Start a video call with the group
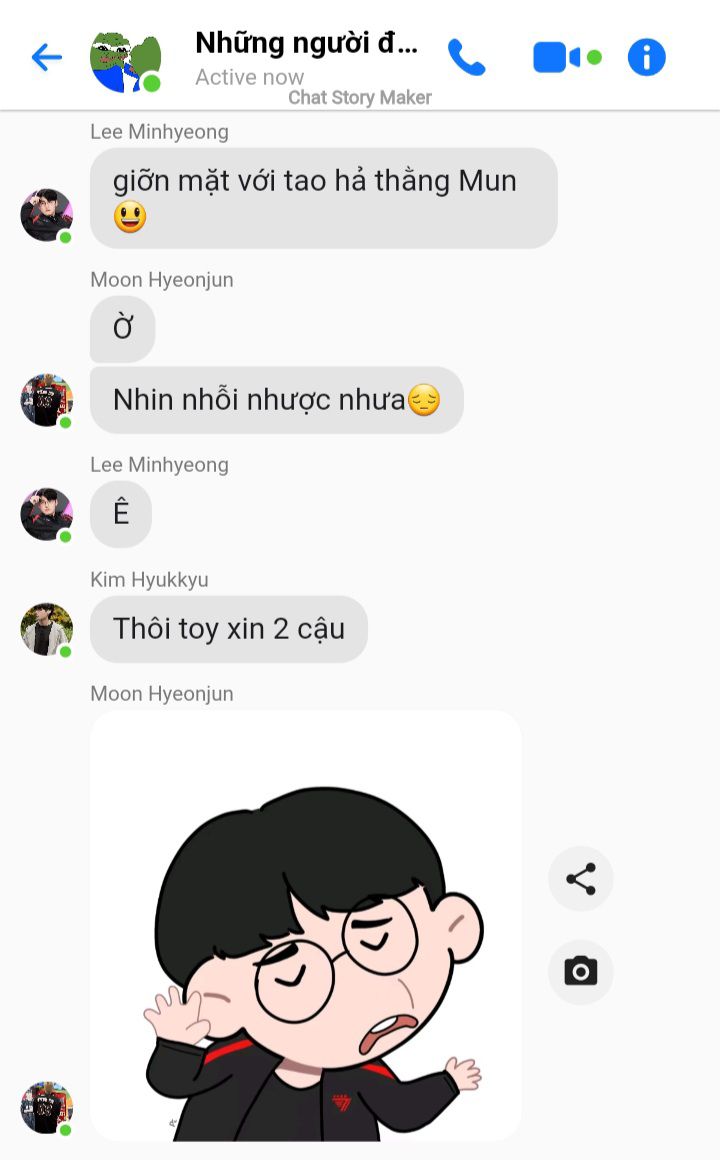This screenshot has width=720, height=1160. (x=567, y=58)
